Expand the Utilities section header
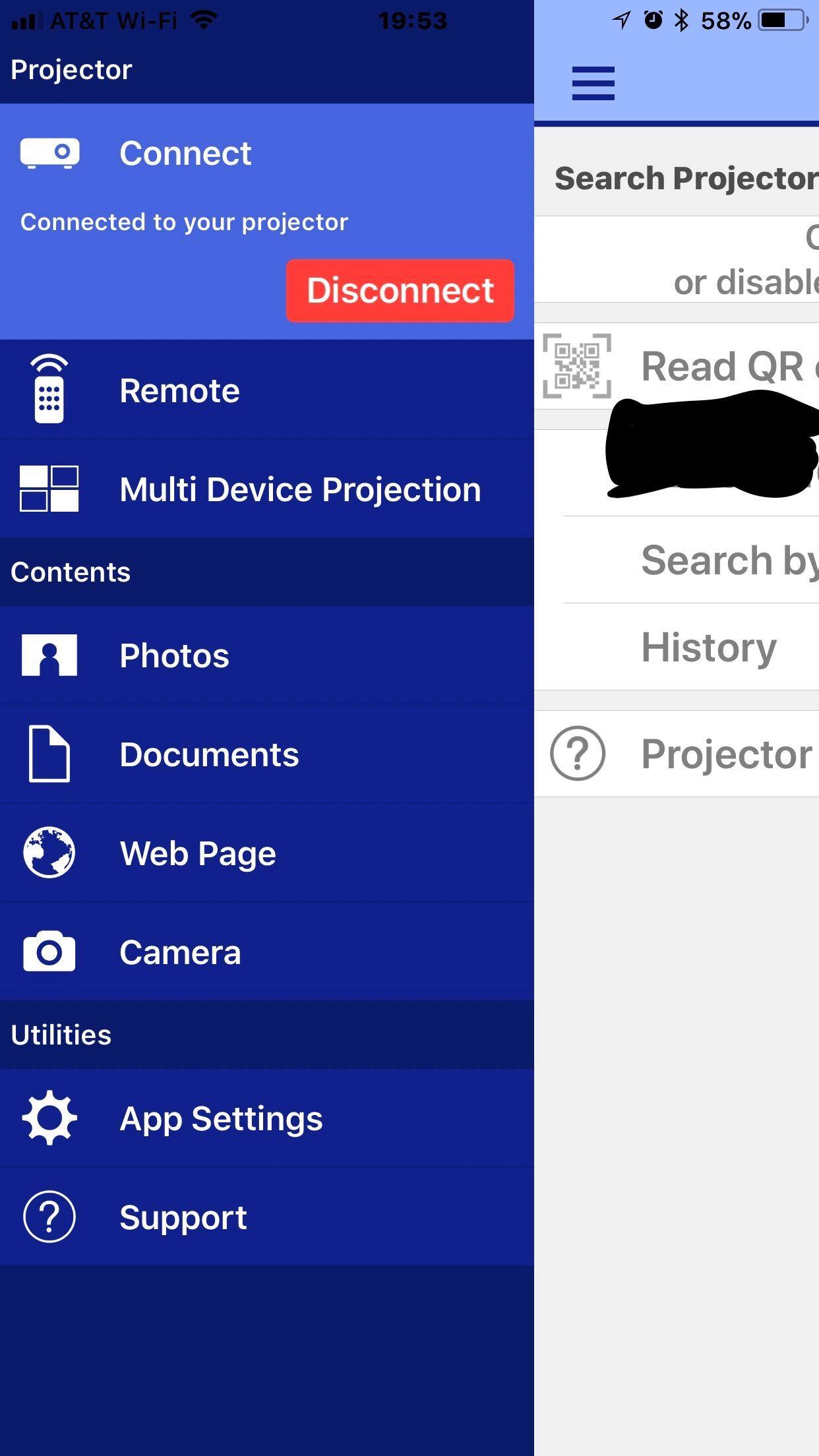 61,1034
